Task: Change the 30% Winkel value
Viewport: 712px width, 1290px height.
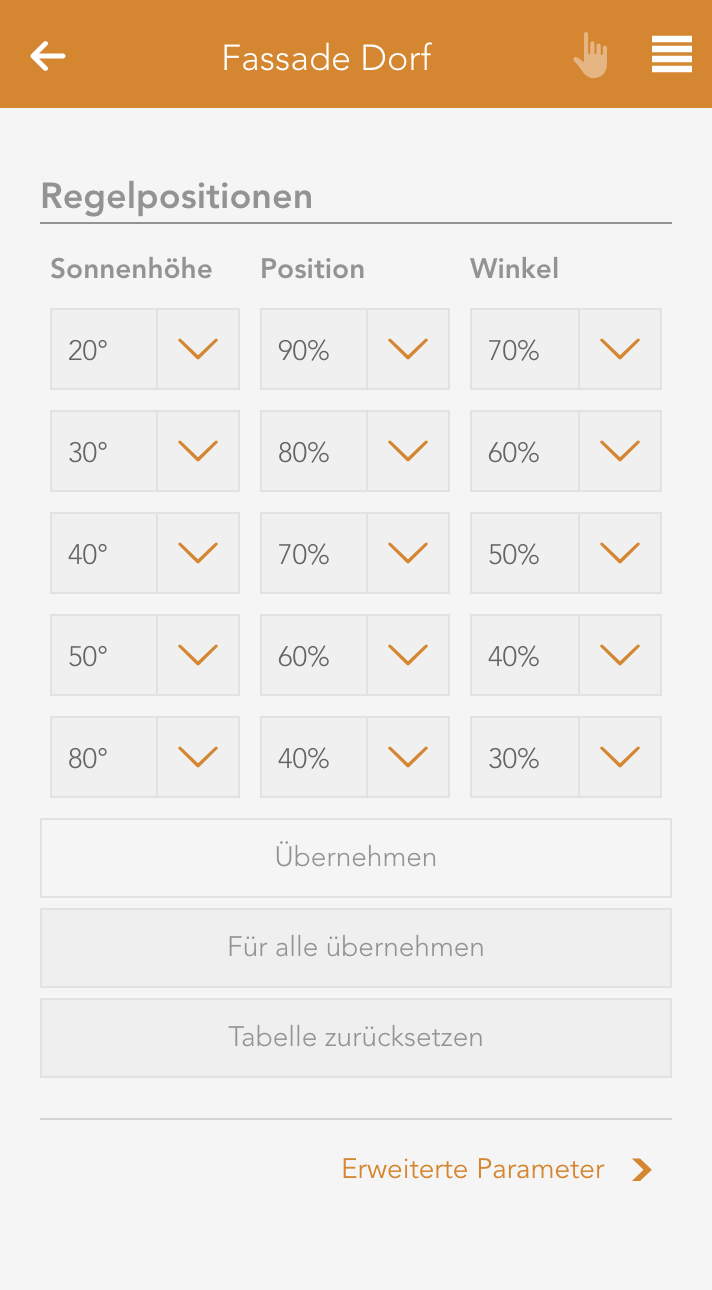Action: (619, 757)
